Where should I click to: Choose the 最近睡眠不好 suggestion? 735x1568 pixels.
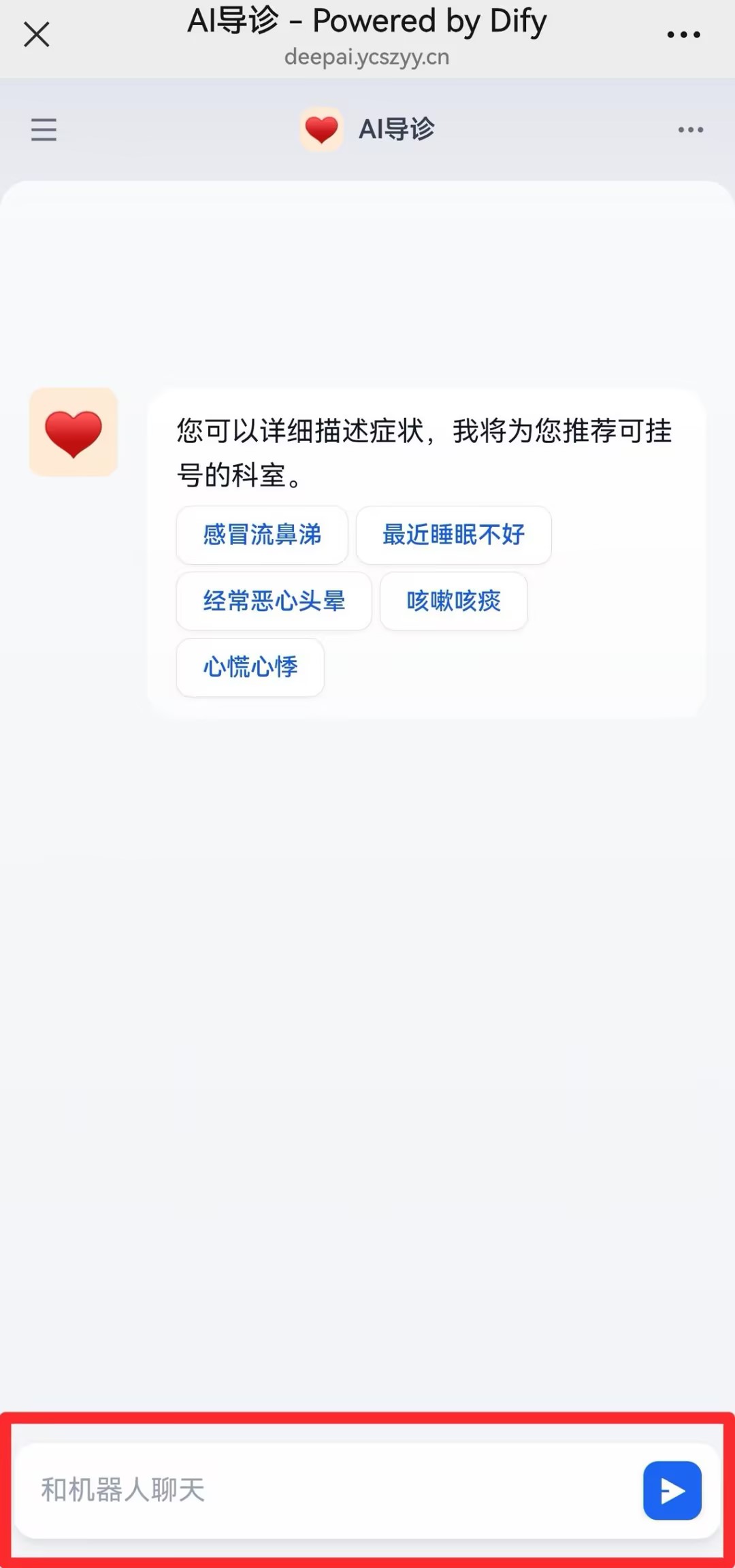click(x=453, y=535)
